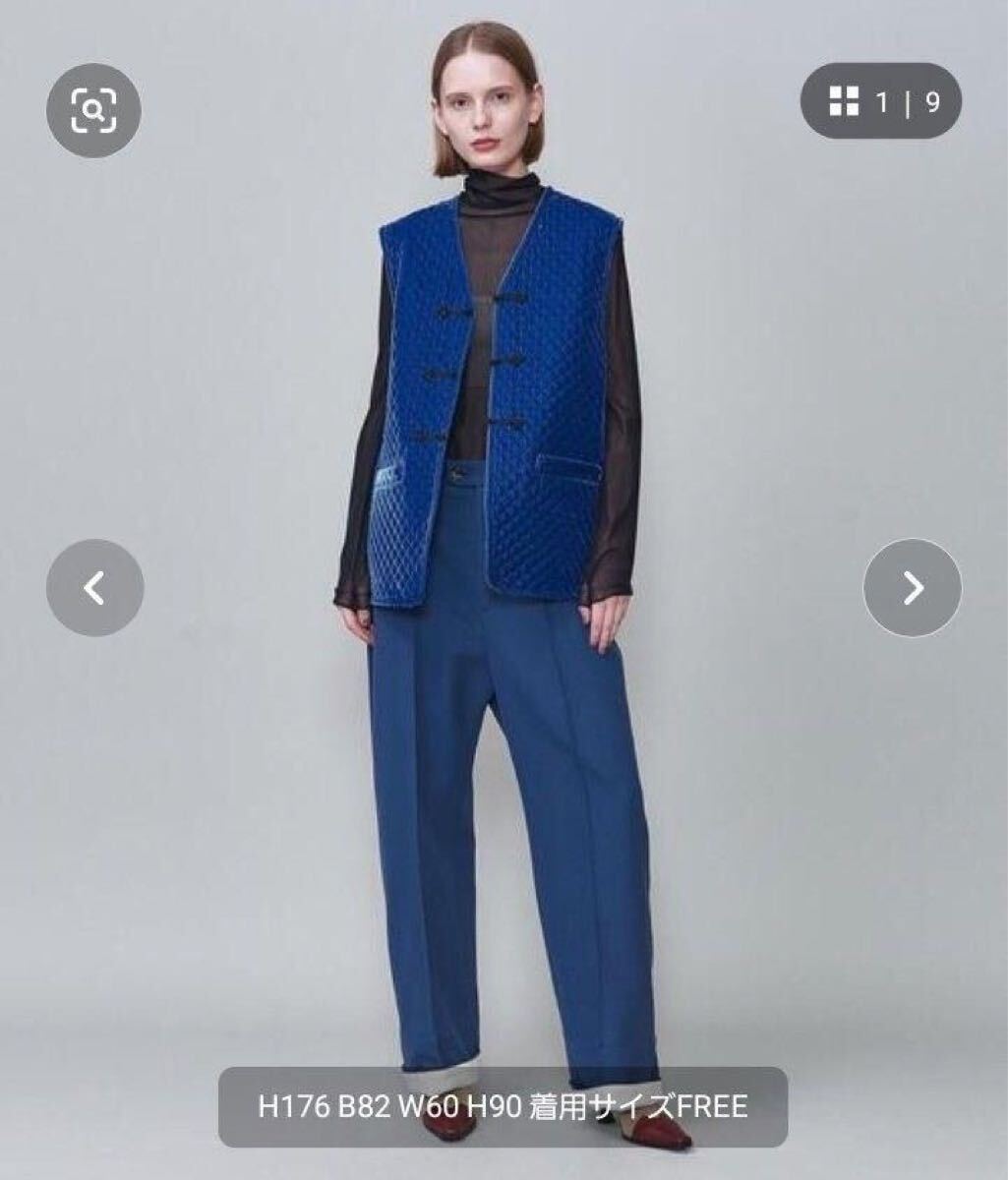1008x1180 pixels.
Task: Open the 1 | 9 image grid view
Action: click(x=880, y=101)
